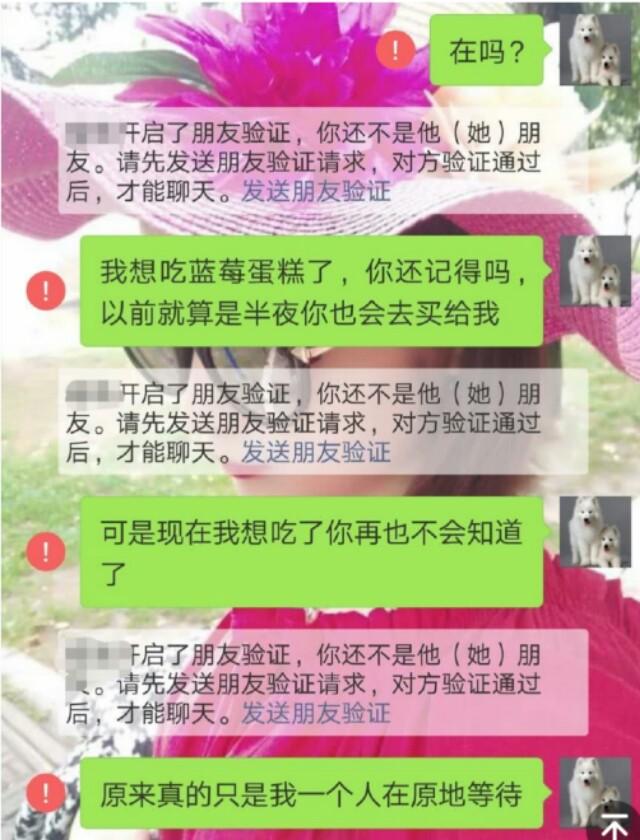Retry sending the 可是现在我想吃了 message

coord(46,551)
